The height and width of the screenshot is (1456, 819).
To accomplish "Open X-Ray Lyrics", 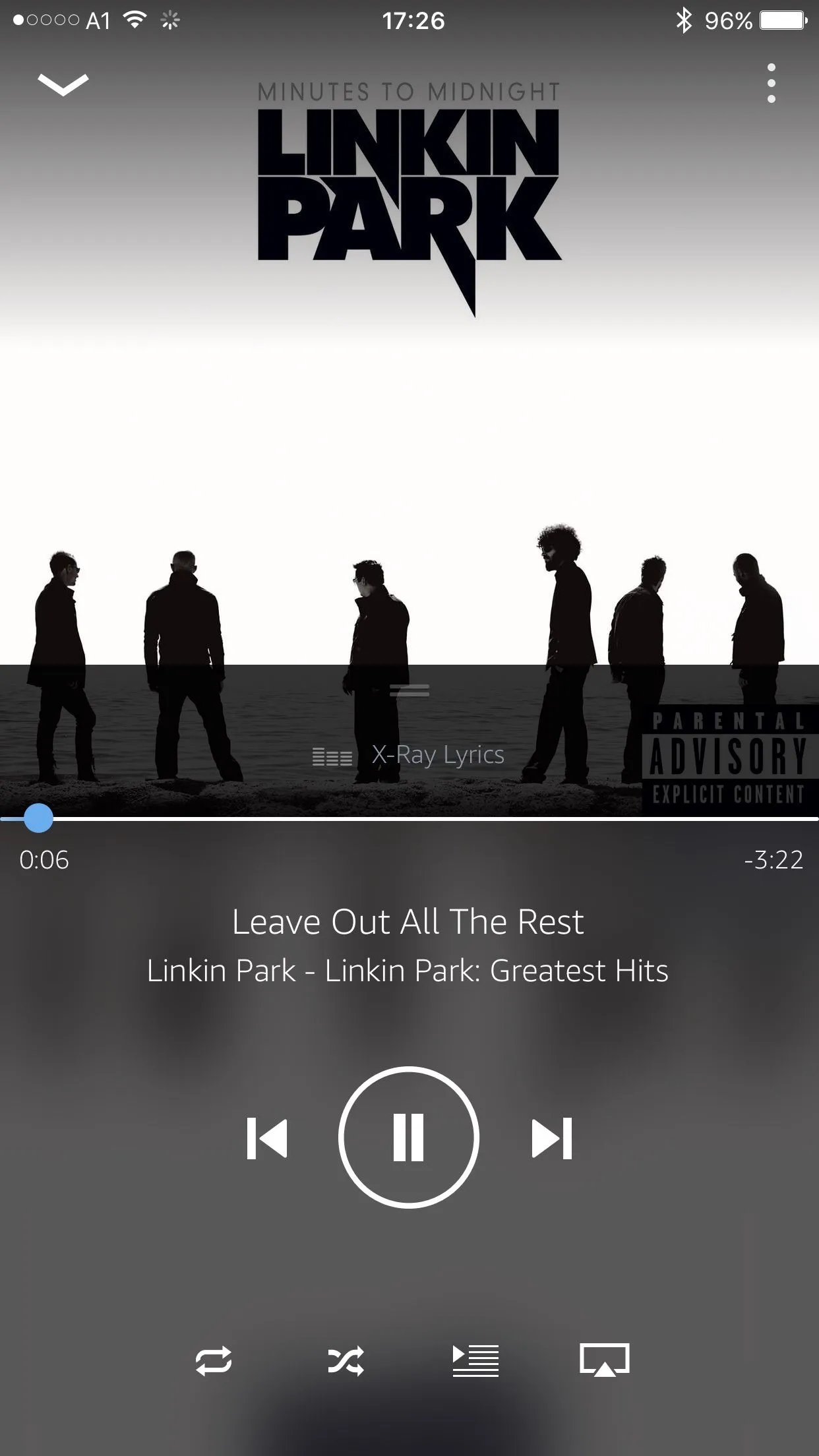I will pos(409,754).
